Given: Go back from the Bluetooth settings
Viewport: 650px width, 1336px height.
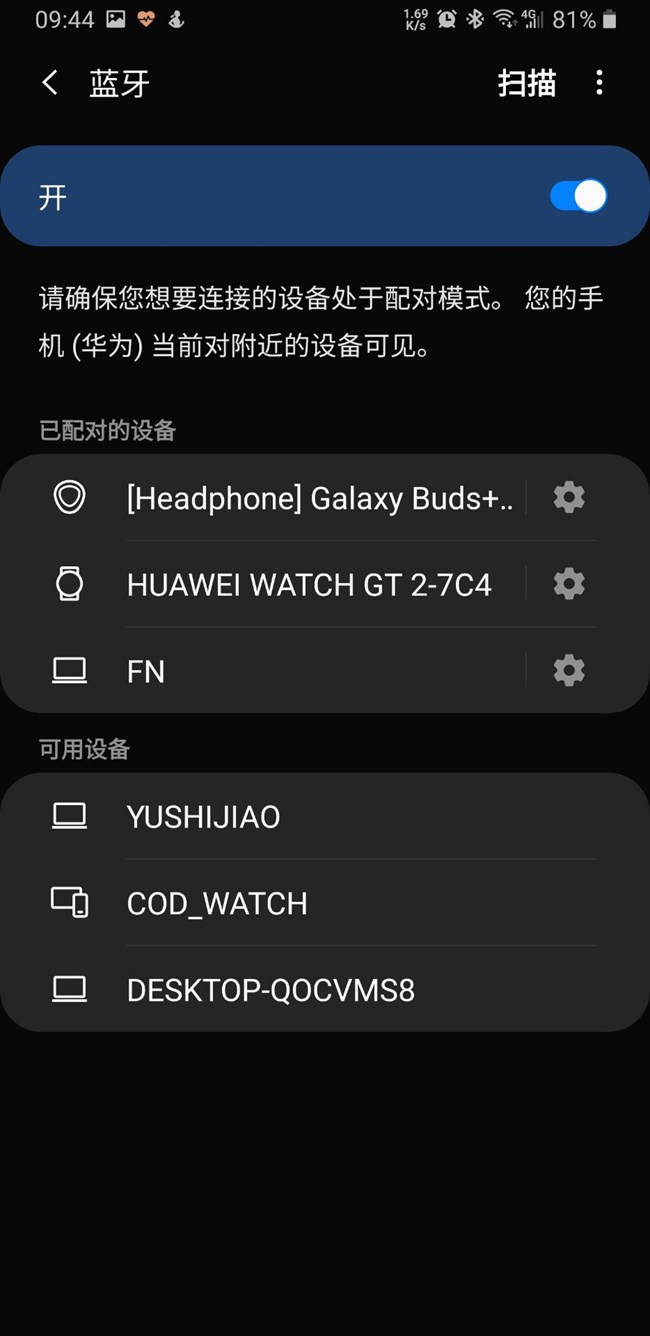Looking at the screenshot, I should (x=50, y=83).
